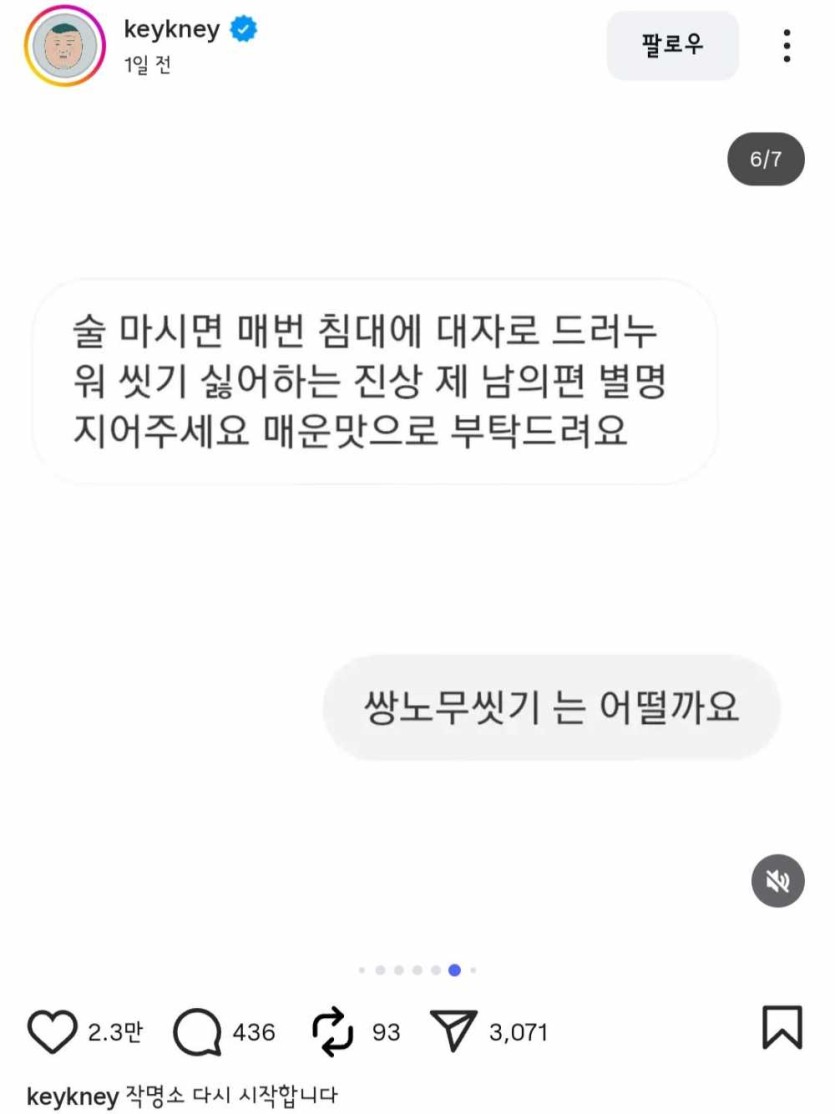
Task: Open keykney's profile picture story
Action: click(x=65, y=46)
